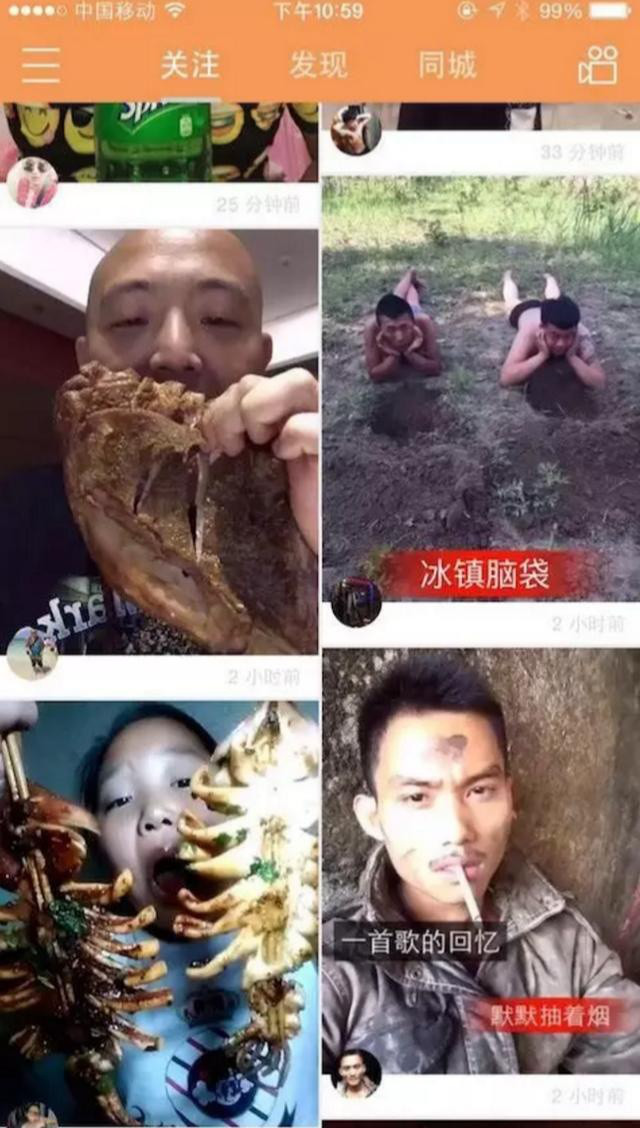Screen dimensions: 640x1128
Task: Switch to the 同城 tab
Action: click(x=447, y=65)
